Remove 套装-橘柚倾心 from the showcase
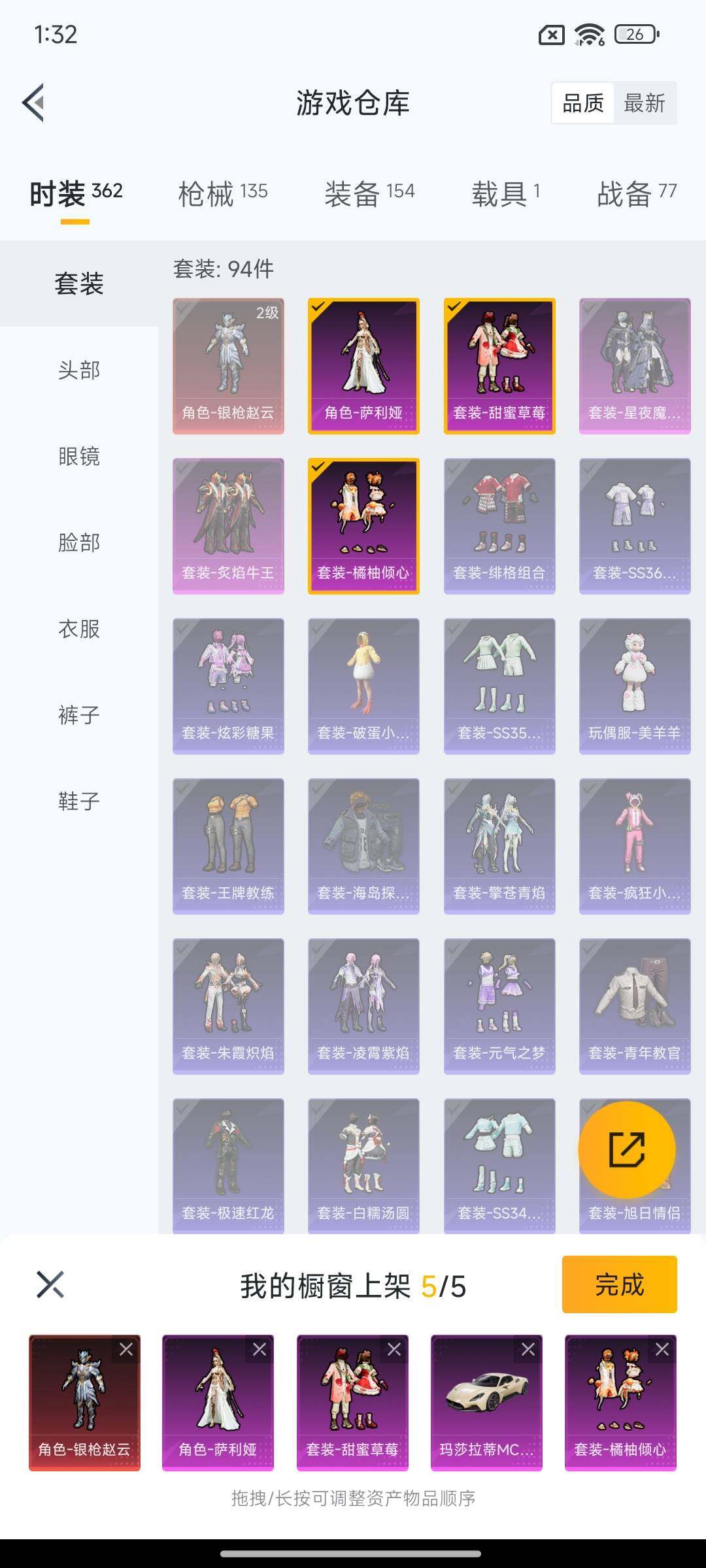The image size is (706, 1568). point(662,1349)
